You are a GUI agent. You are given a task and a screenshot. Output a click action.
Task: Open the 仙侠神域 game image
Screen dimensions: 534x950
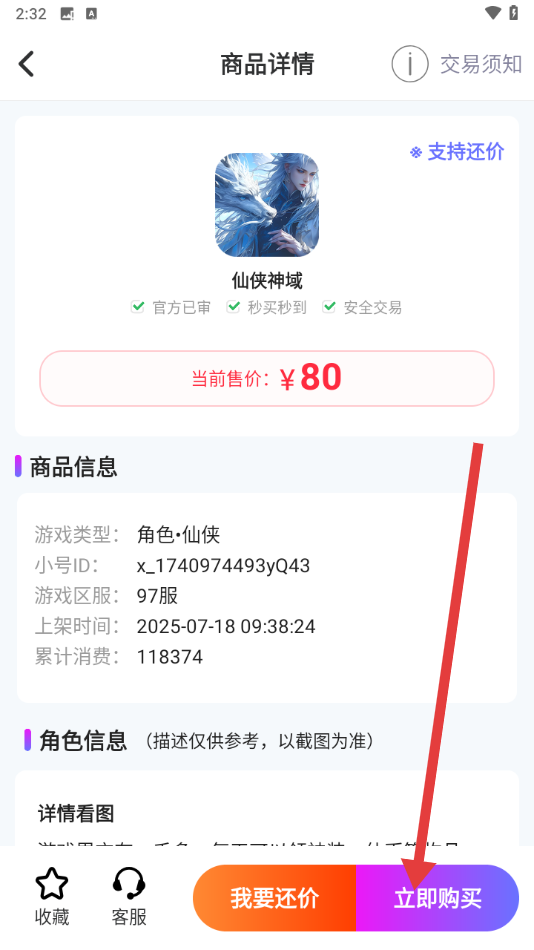pos(267,205)
